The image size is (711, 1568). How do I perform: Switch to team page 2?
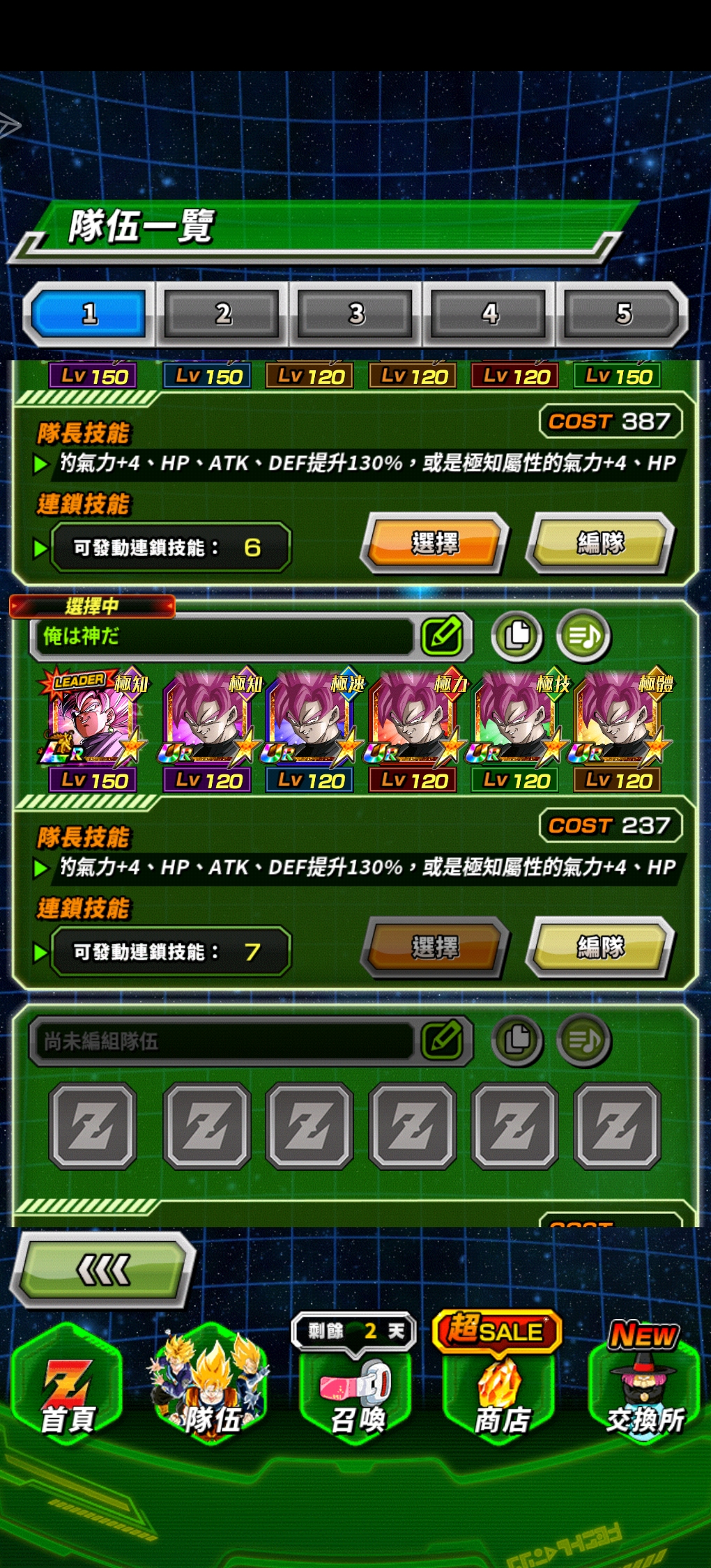tap(222, 314)
